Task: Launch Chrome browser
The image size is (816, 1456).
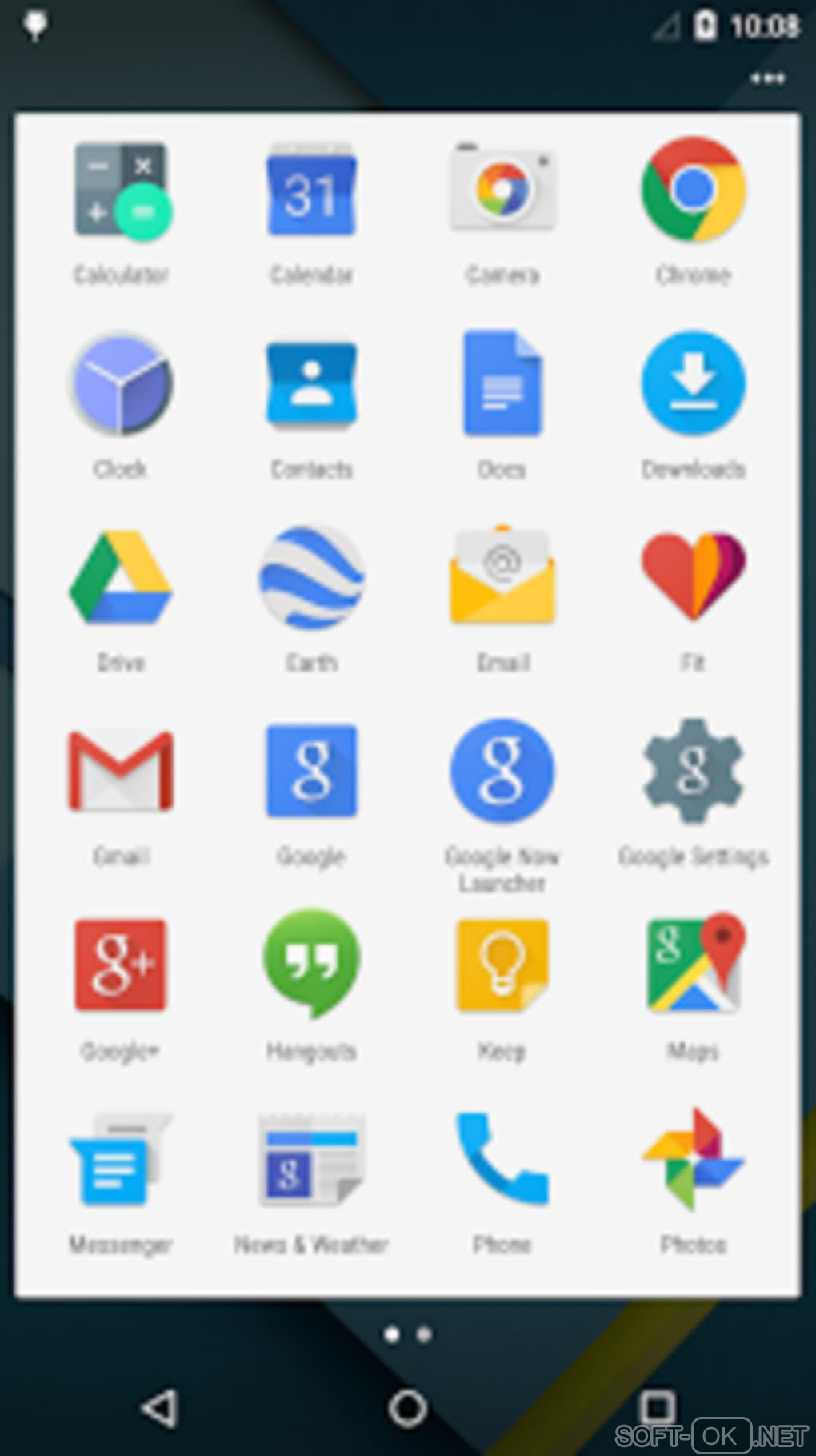Action: pyautogui.click(x=693, y=191)
